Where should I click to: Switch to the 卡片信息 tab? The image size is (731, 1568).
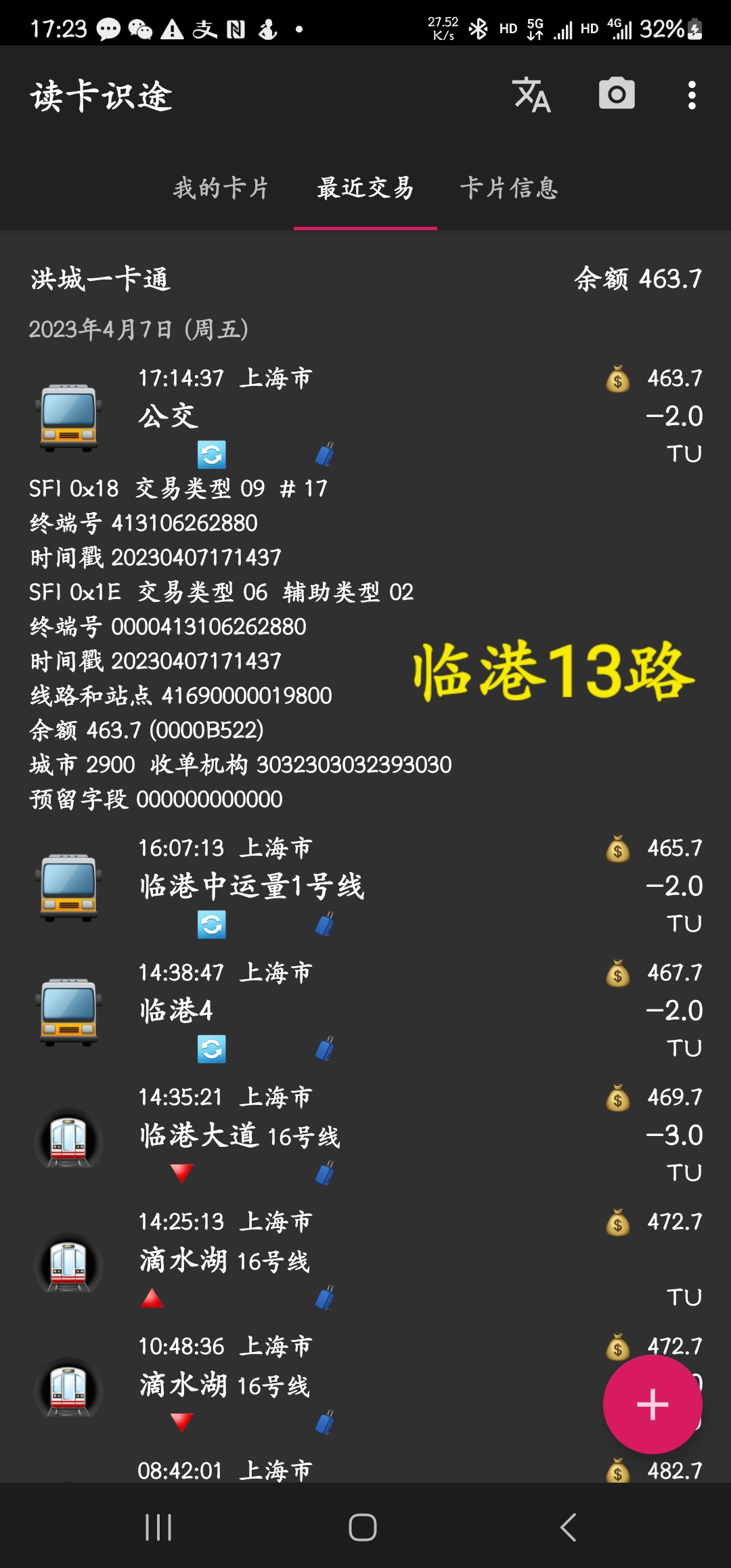coord(509,188)
